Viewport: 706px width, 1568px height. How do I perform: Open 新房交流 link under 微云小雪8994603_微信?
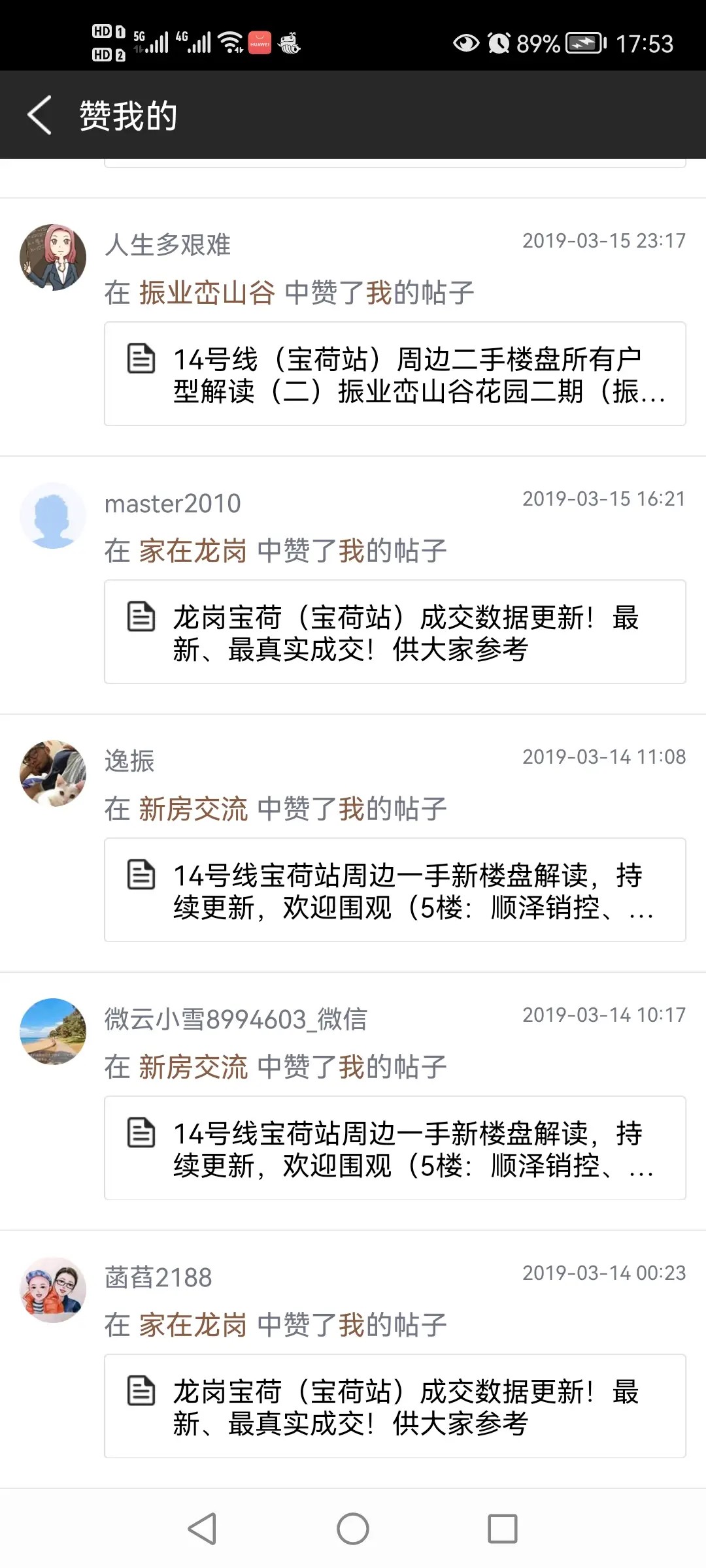(193, 1067)
